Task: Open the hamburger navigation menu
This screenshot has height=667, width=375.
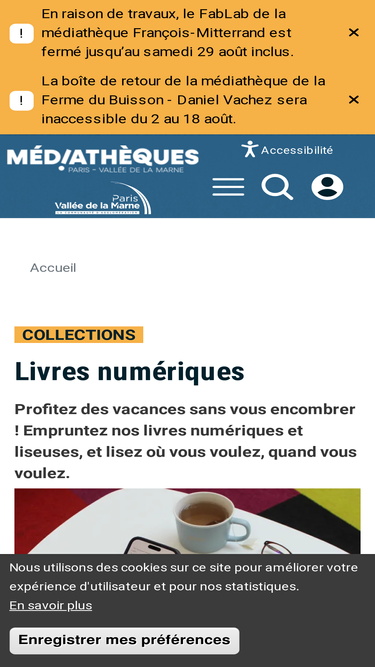Action: [x=228, y=187]
